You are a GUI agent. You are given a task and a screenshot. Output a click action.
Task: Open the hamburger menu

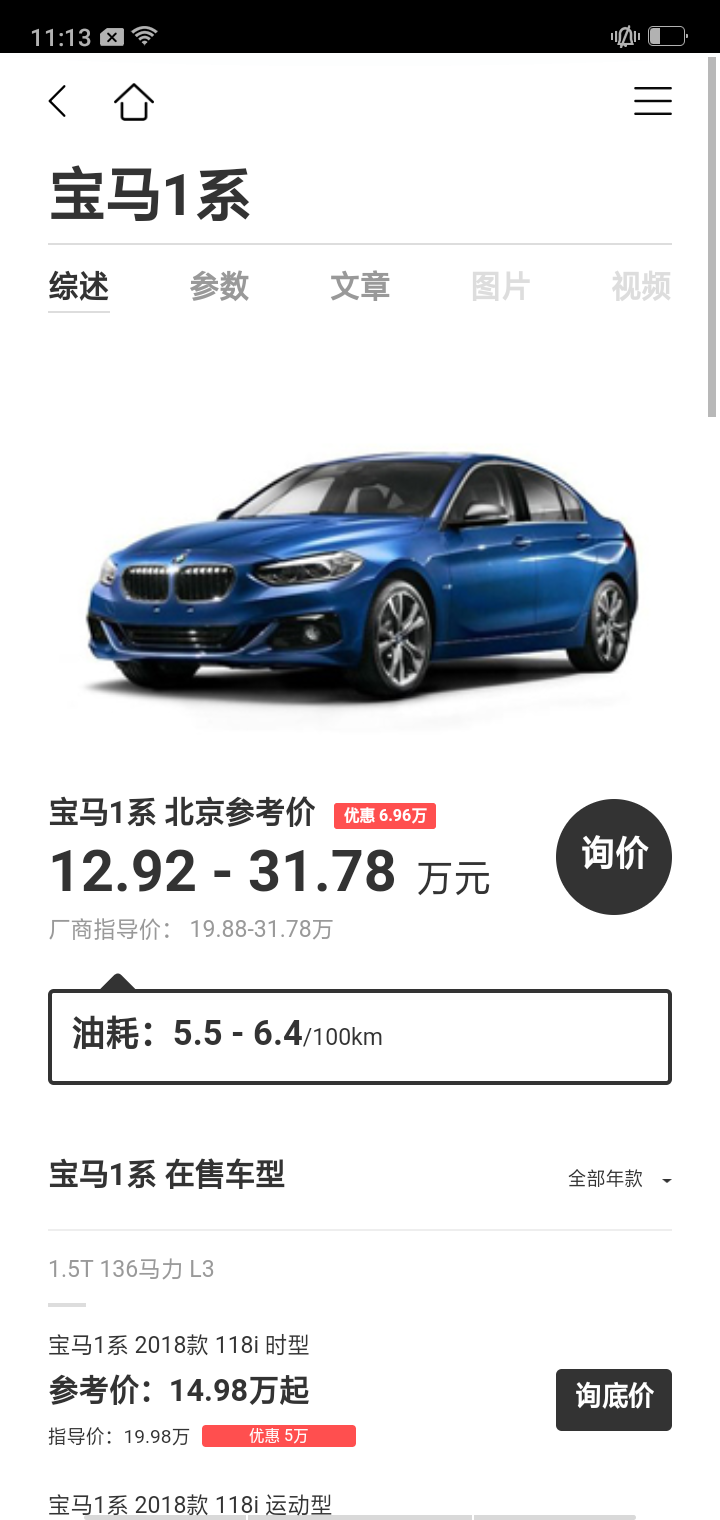652,101
